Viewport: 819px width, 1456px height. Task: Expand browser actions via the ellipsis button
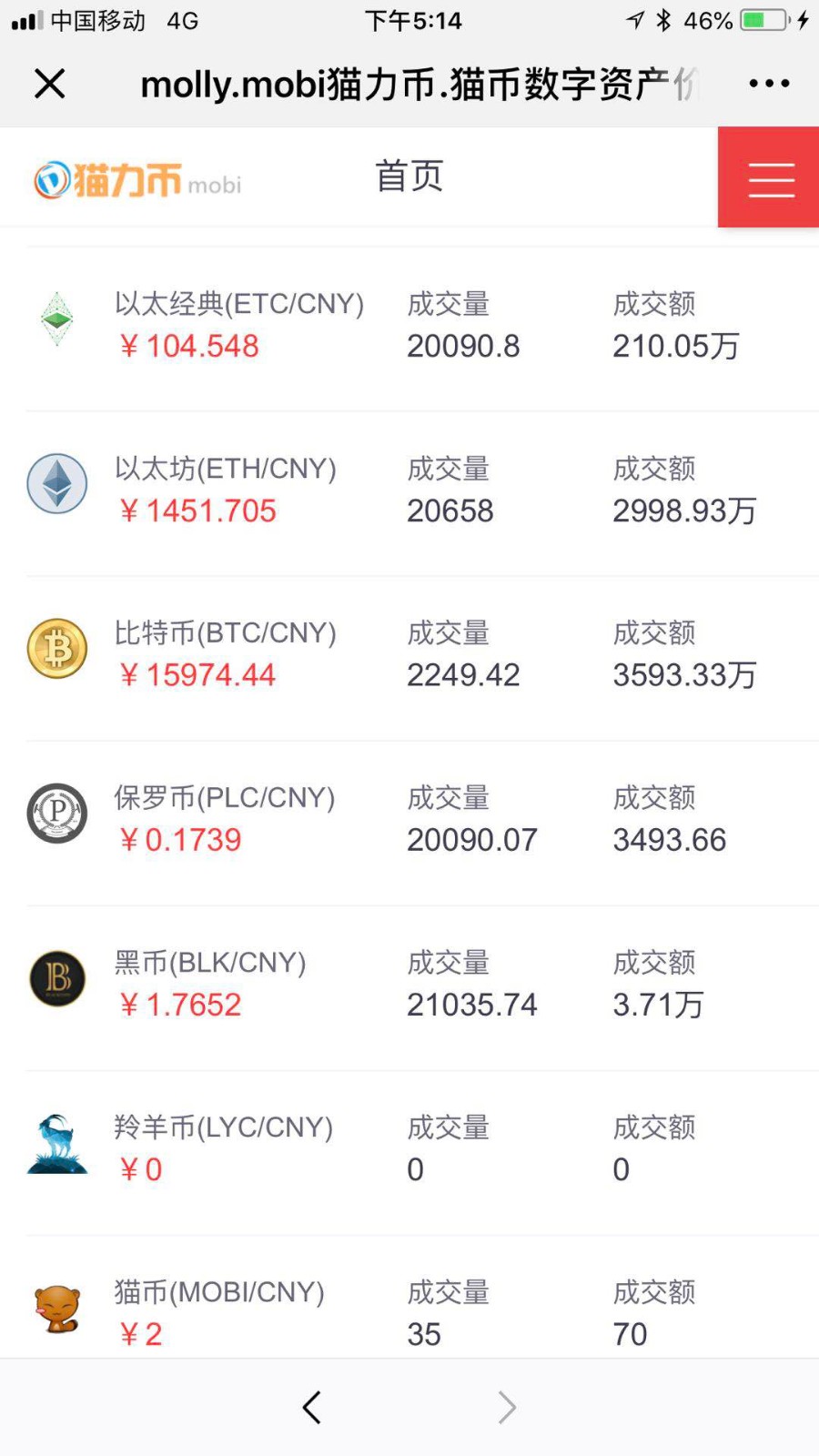pos(769,83)
